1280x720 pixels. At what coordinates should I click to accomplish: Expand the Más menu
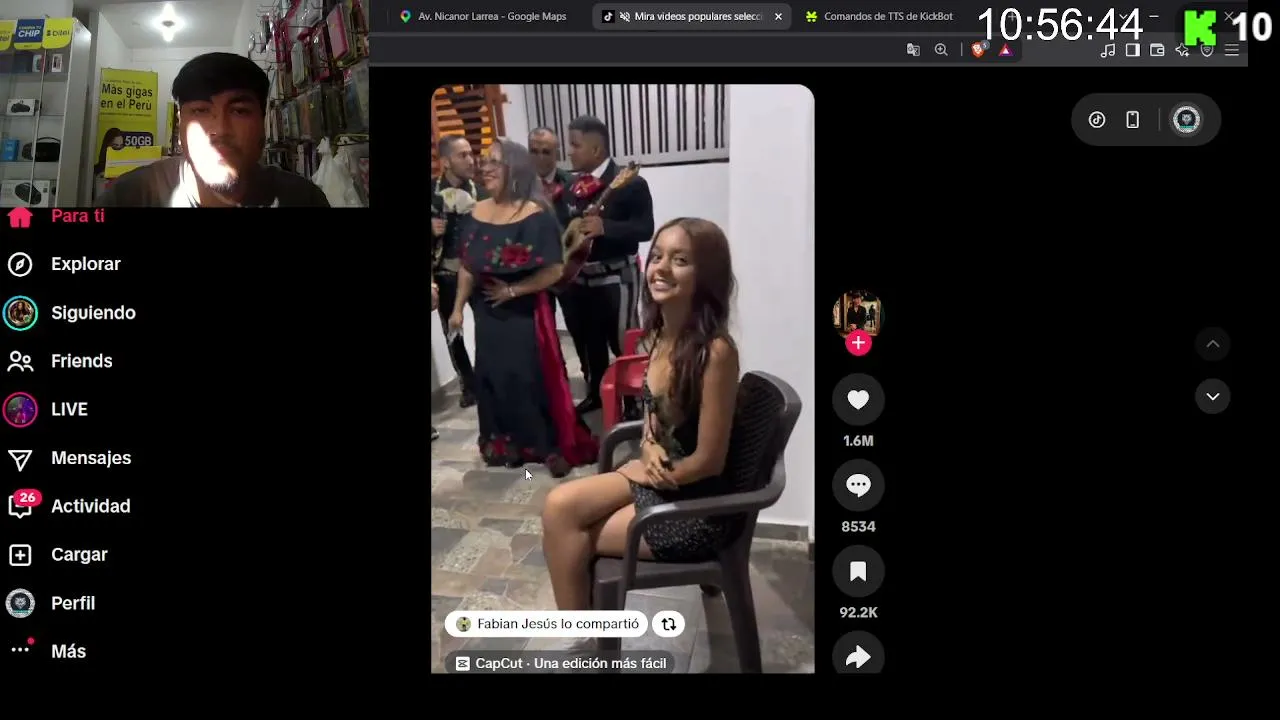[x=47, y=651]
